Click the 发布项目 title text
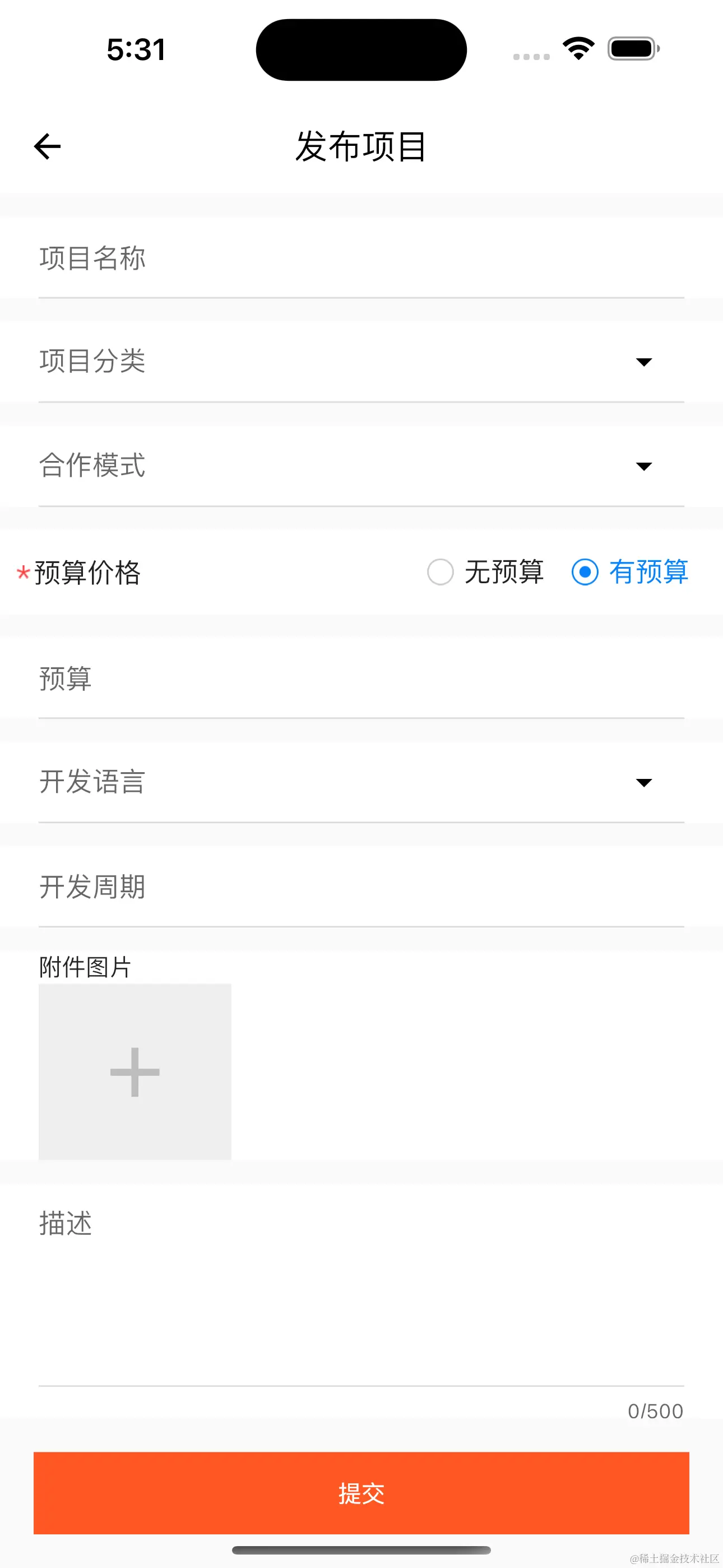Screen dimensions: 723x1568 [361, 146]
